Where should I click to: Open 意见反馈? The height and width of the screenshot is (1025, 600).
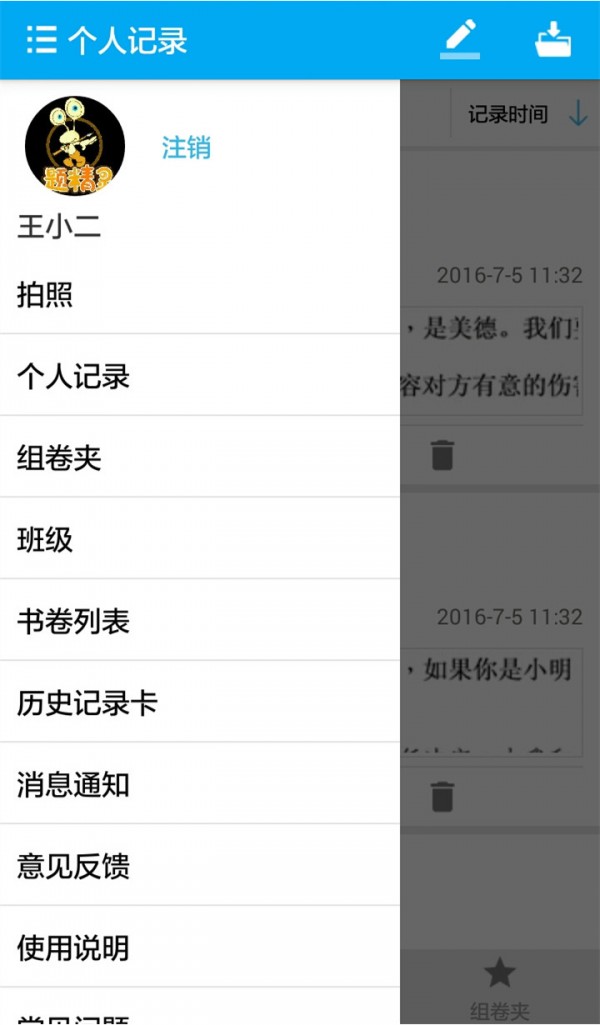pos(200,866)
